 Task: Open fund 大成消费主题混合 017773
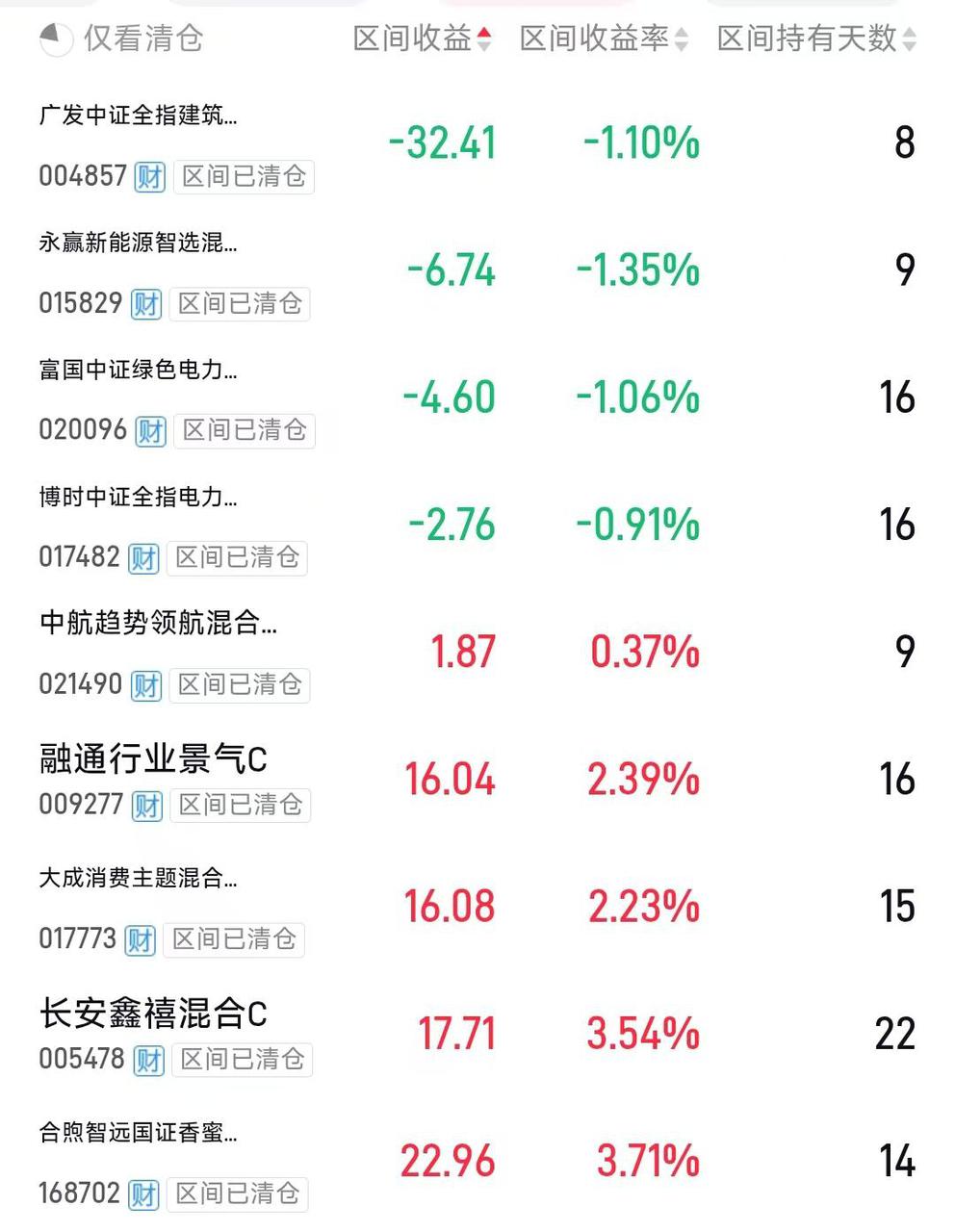coord(139,879)
